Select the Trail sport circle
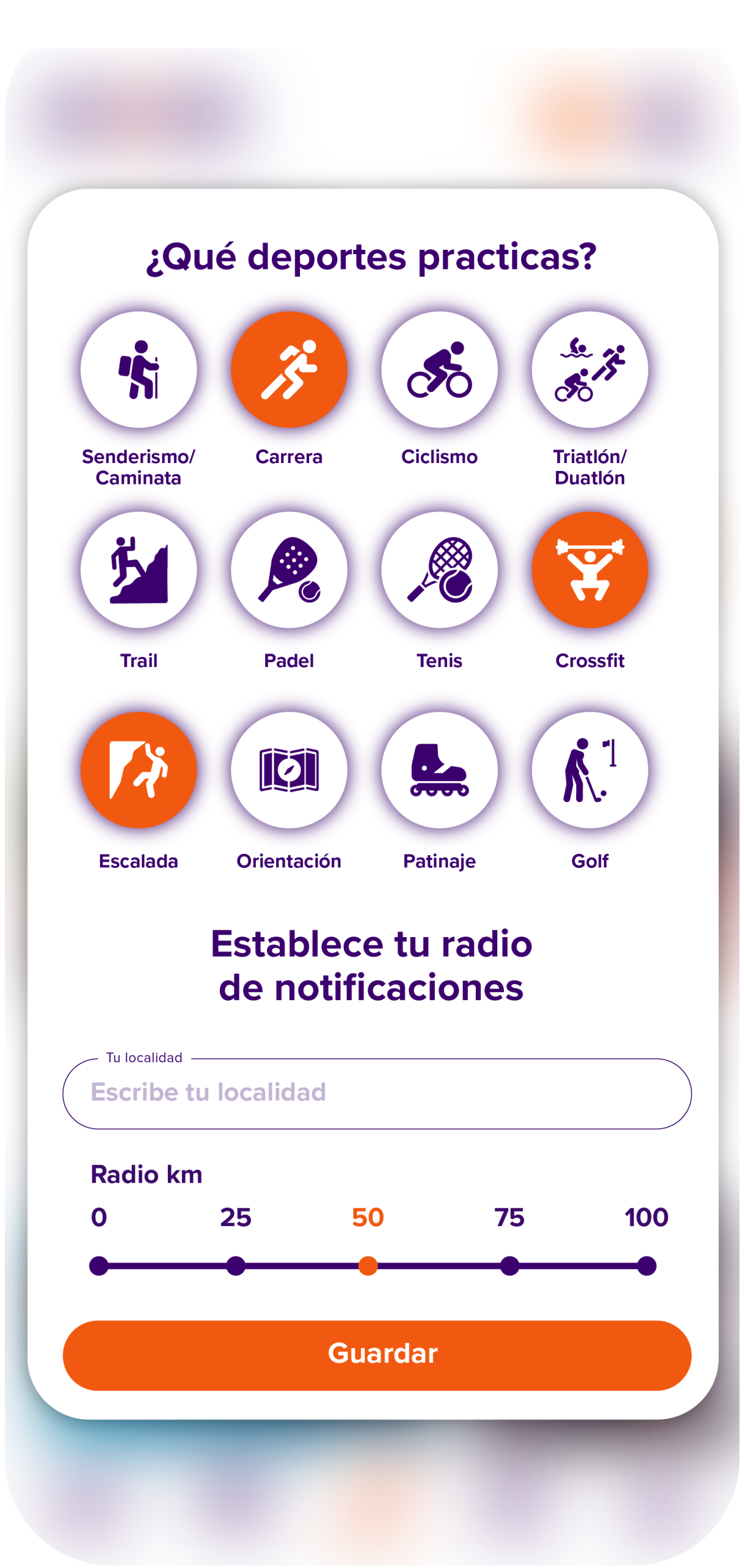 138,570
